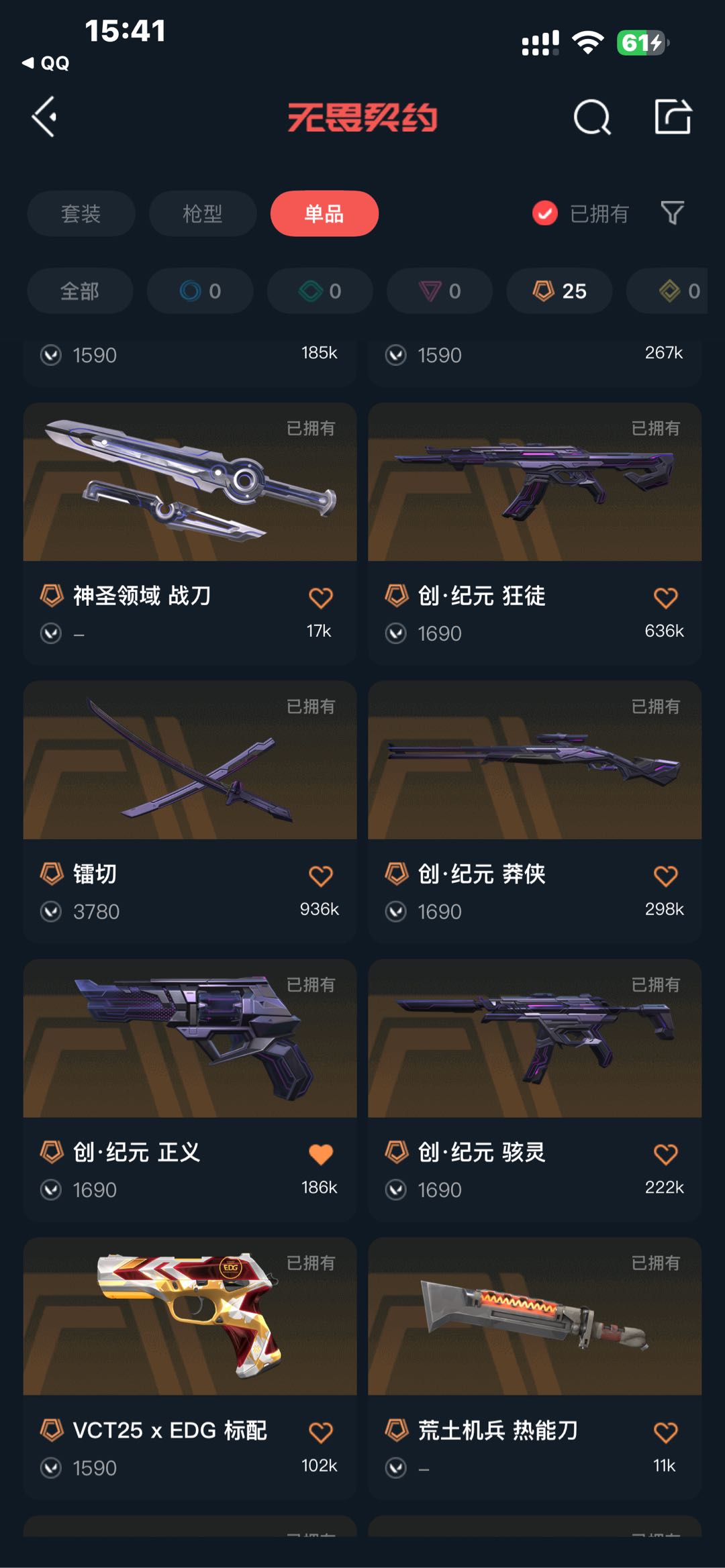Favorite the VCT25 x EDG 标配 skin
This screenshot has height=1568, width=725.
click(321, 1432)
